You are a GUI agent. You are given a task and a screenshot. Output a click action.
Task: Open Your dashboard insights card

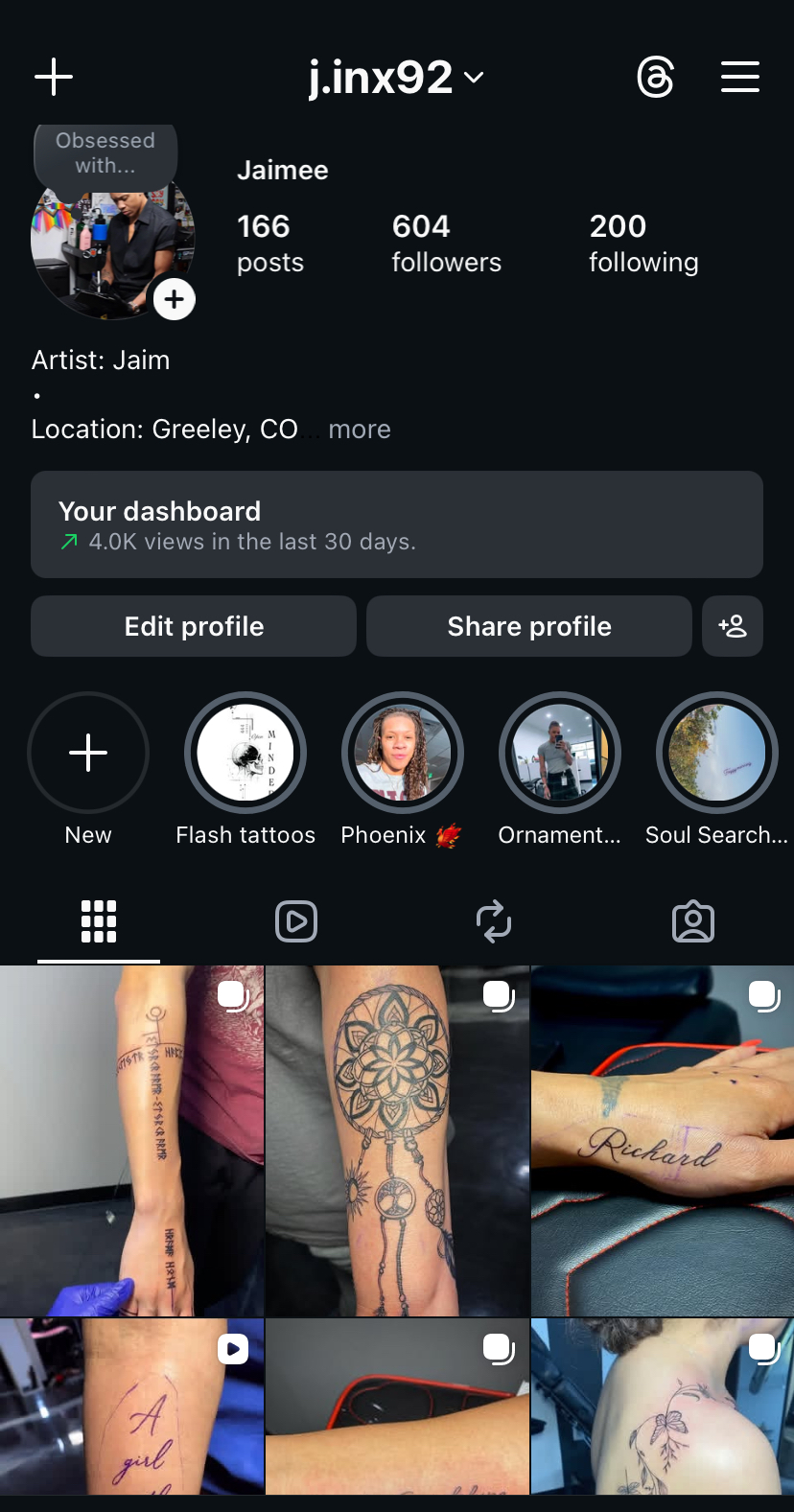(397, 524)
